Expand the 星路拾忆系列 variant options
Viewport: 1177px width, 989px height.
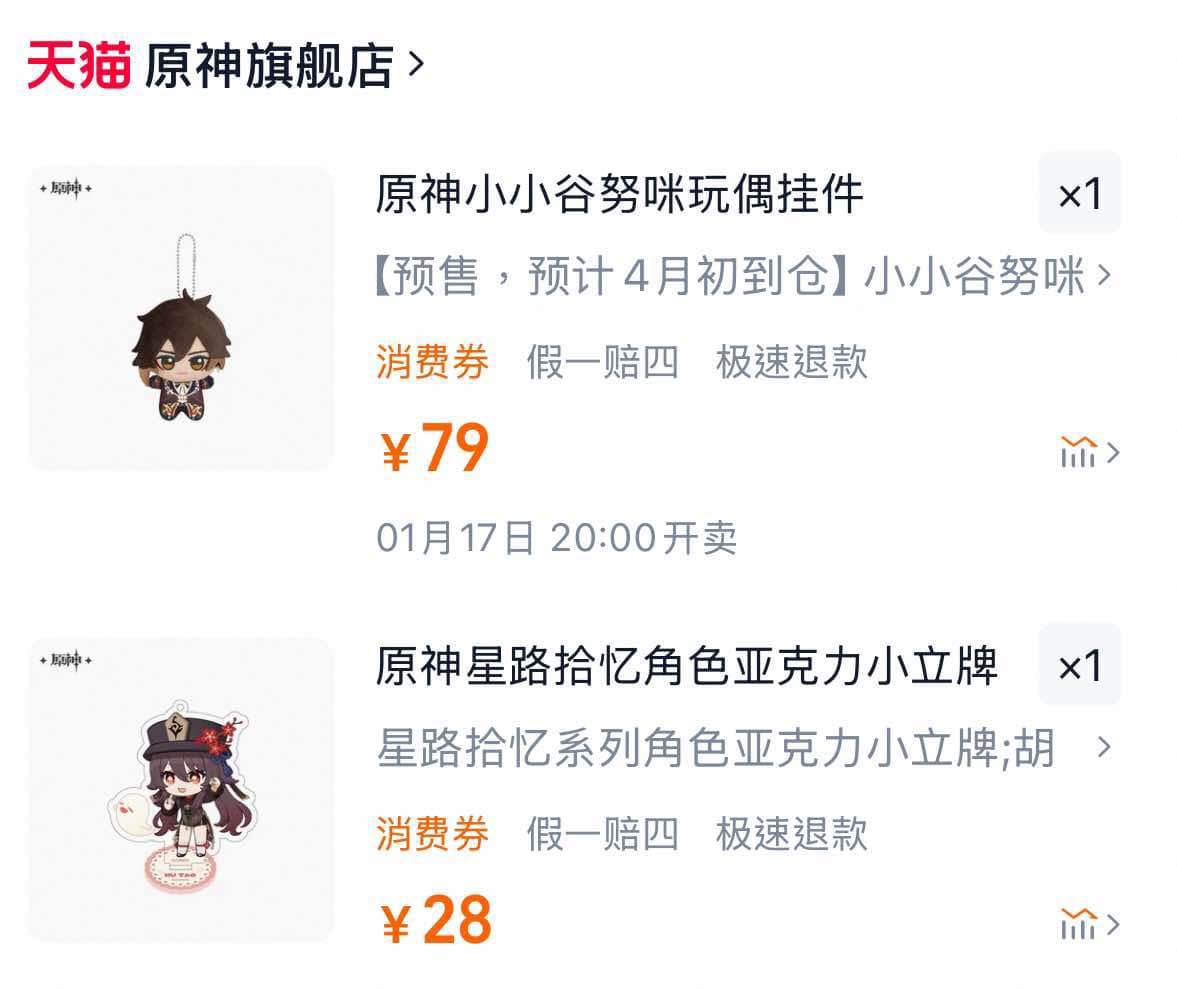(x=742, y=748)
